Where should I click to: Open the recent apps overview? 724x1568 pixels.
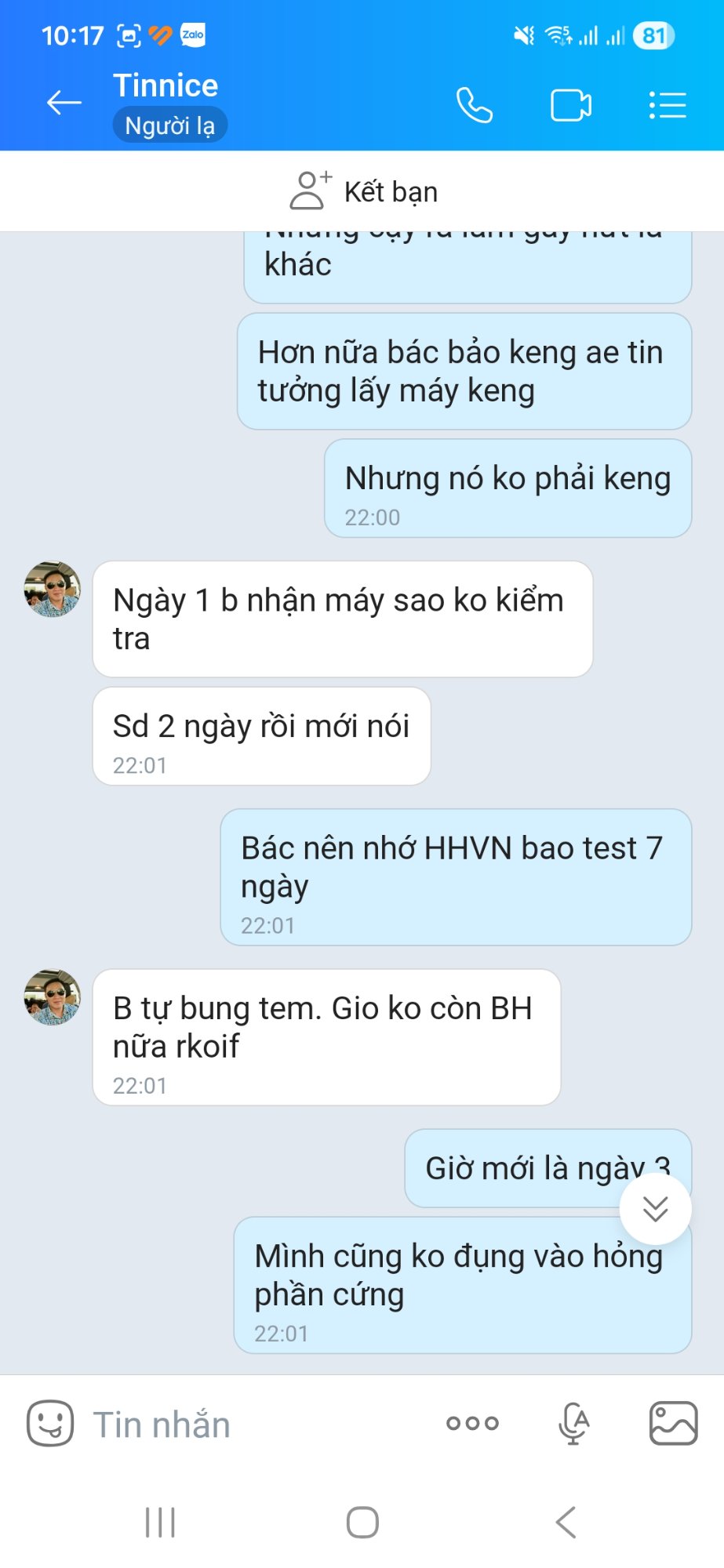[x=161, y=1523]
